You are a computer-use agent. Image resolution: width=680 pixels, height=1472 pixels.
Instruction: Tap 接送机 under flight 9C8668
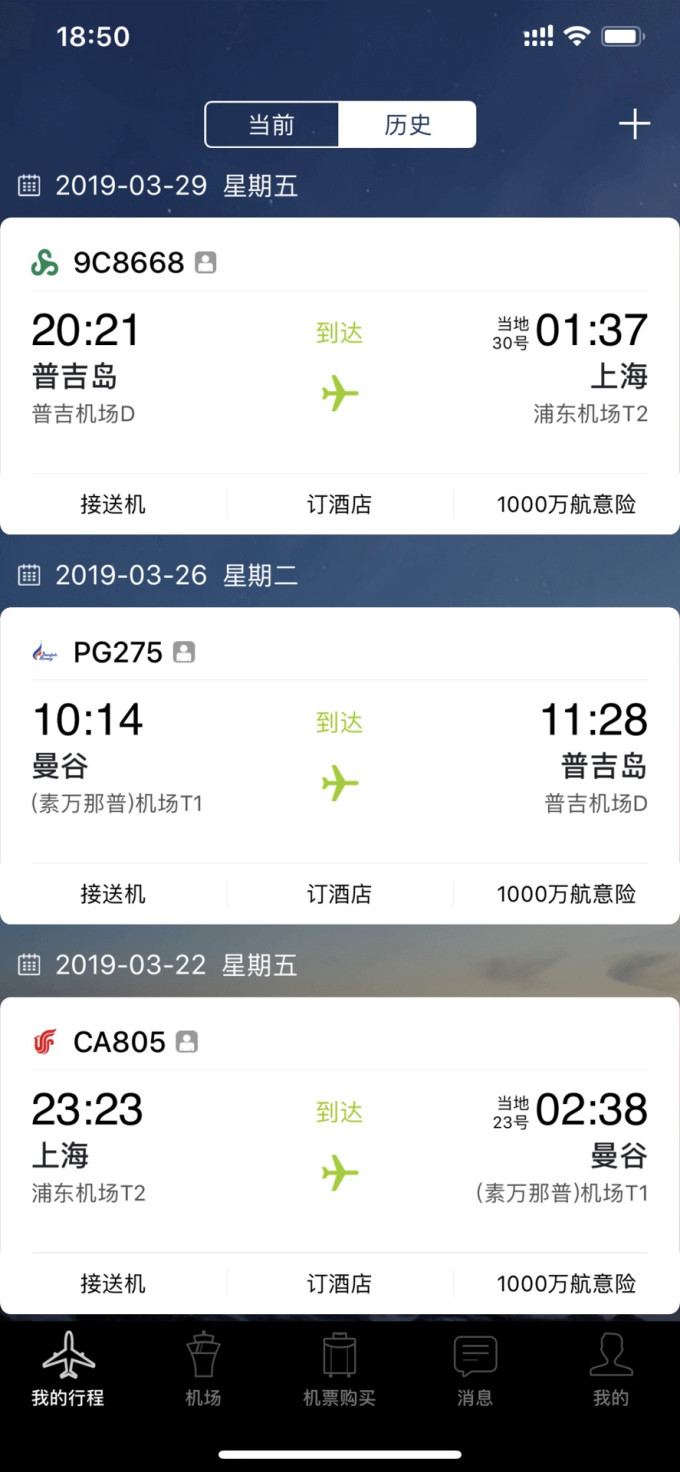(x=113, y=504)
